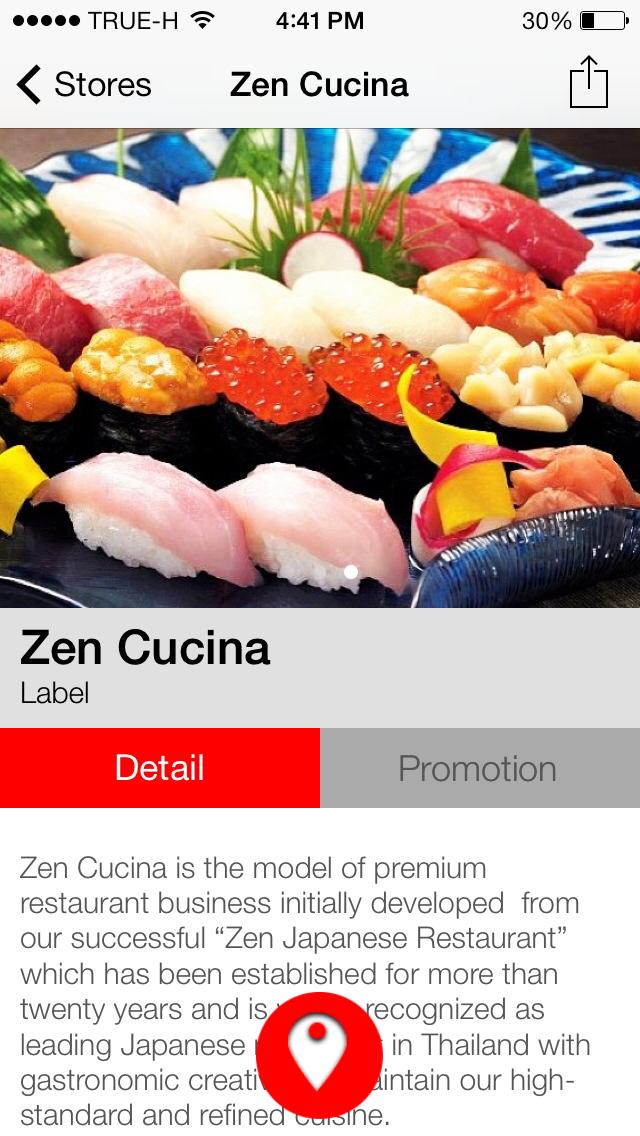Image resolution: width=640 pixels, height=1136 pixels.
Task: Open the share icon
Action: (589, 83)
